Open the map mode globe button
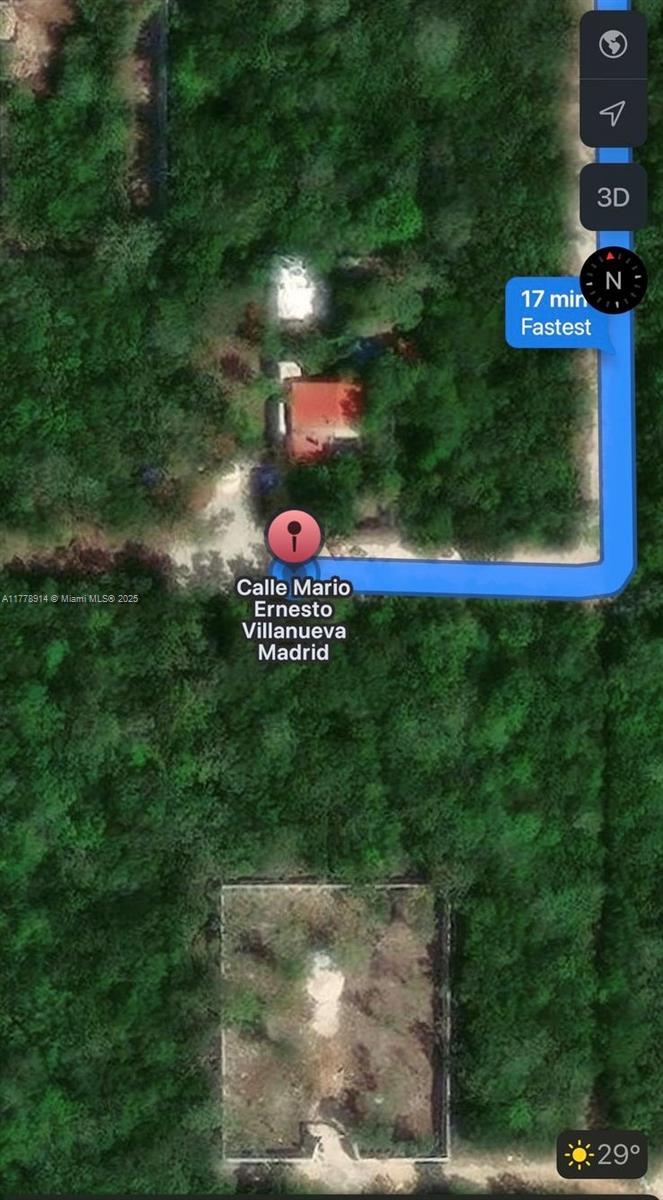This screenshot has height=1200, width=663. coord(613,45)
